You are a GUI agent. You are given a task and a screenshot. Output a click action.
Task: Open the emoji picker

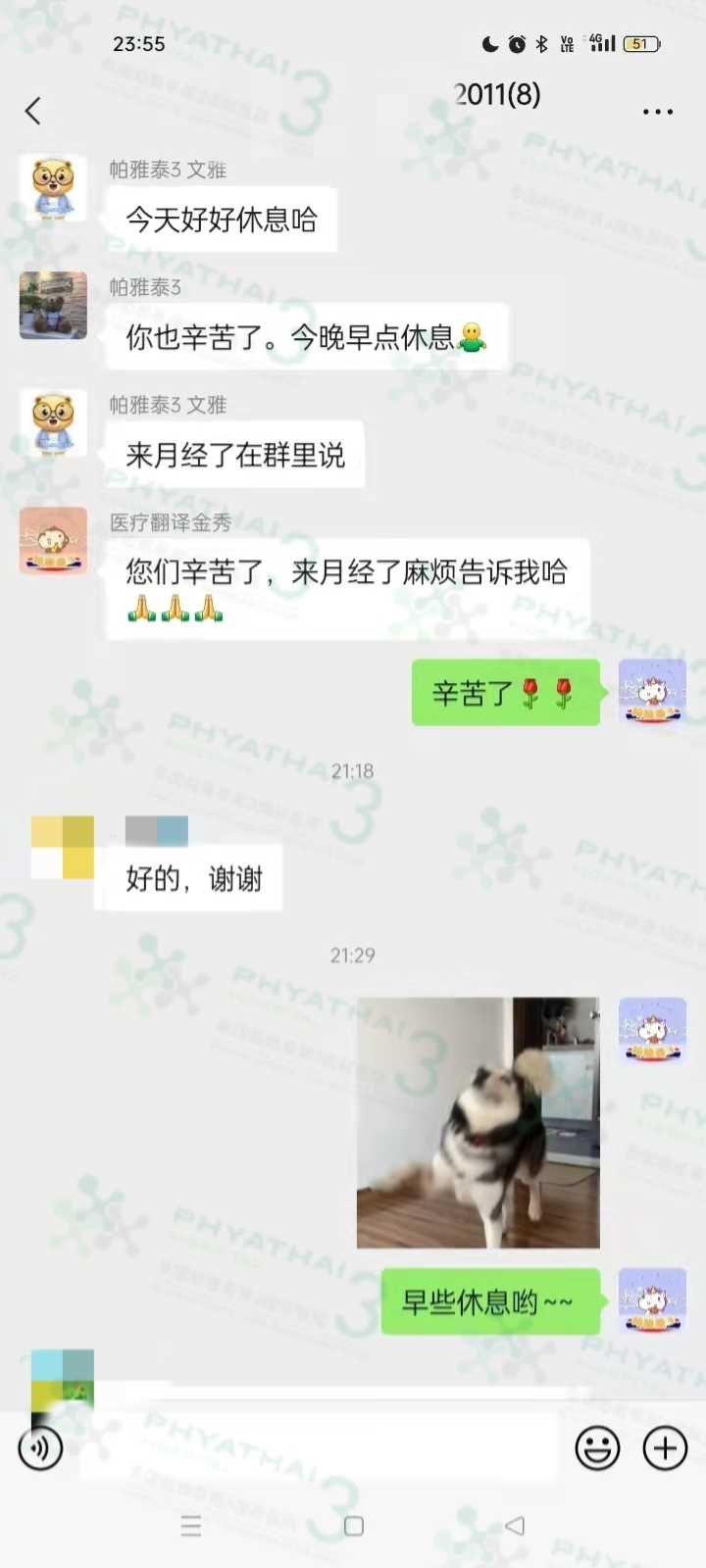pyautogui.click(x=597, y=1448)
